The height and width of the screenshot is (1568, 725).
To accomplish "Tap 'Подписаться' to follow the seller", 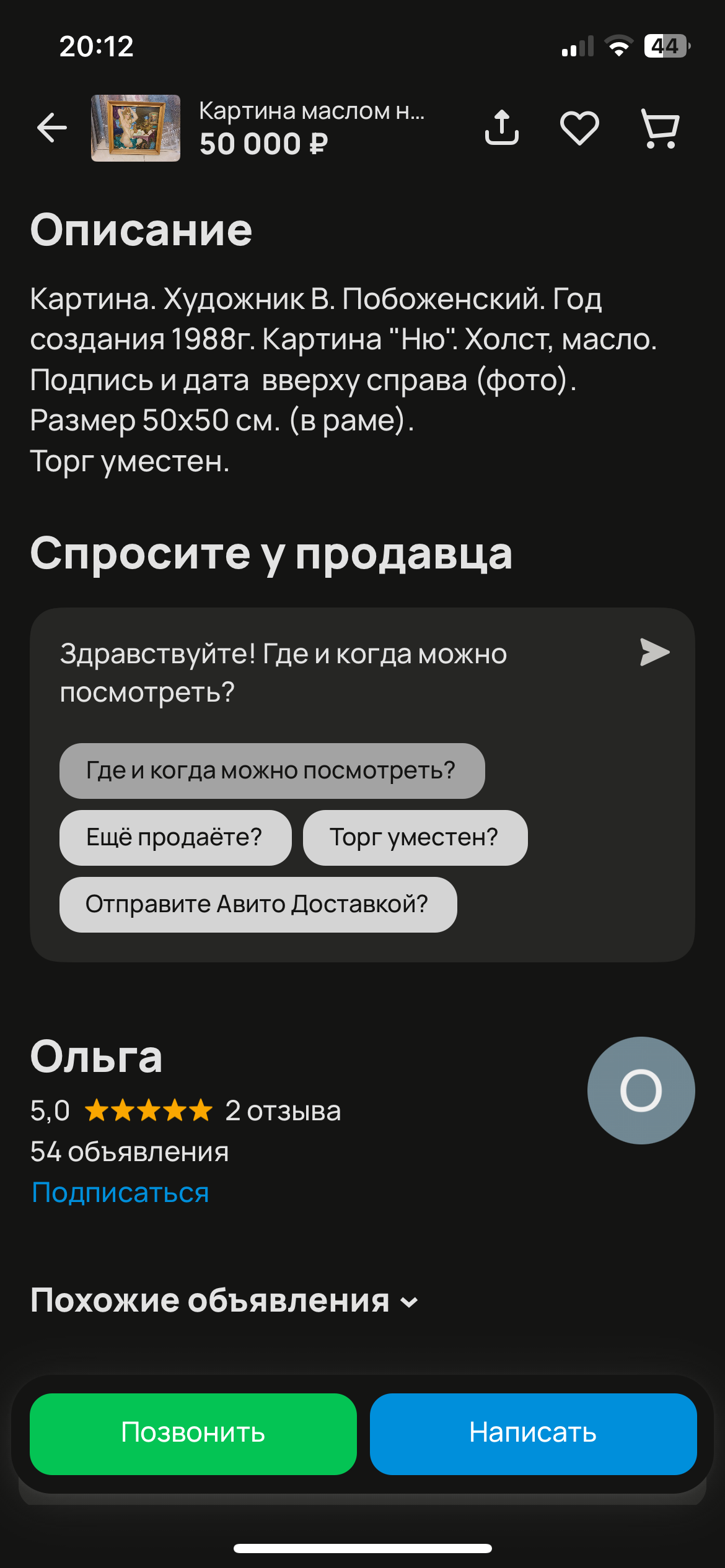I will (x=120, y=1192).
